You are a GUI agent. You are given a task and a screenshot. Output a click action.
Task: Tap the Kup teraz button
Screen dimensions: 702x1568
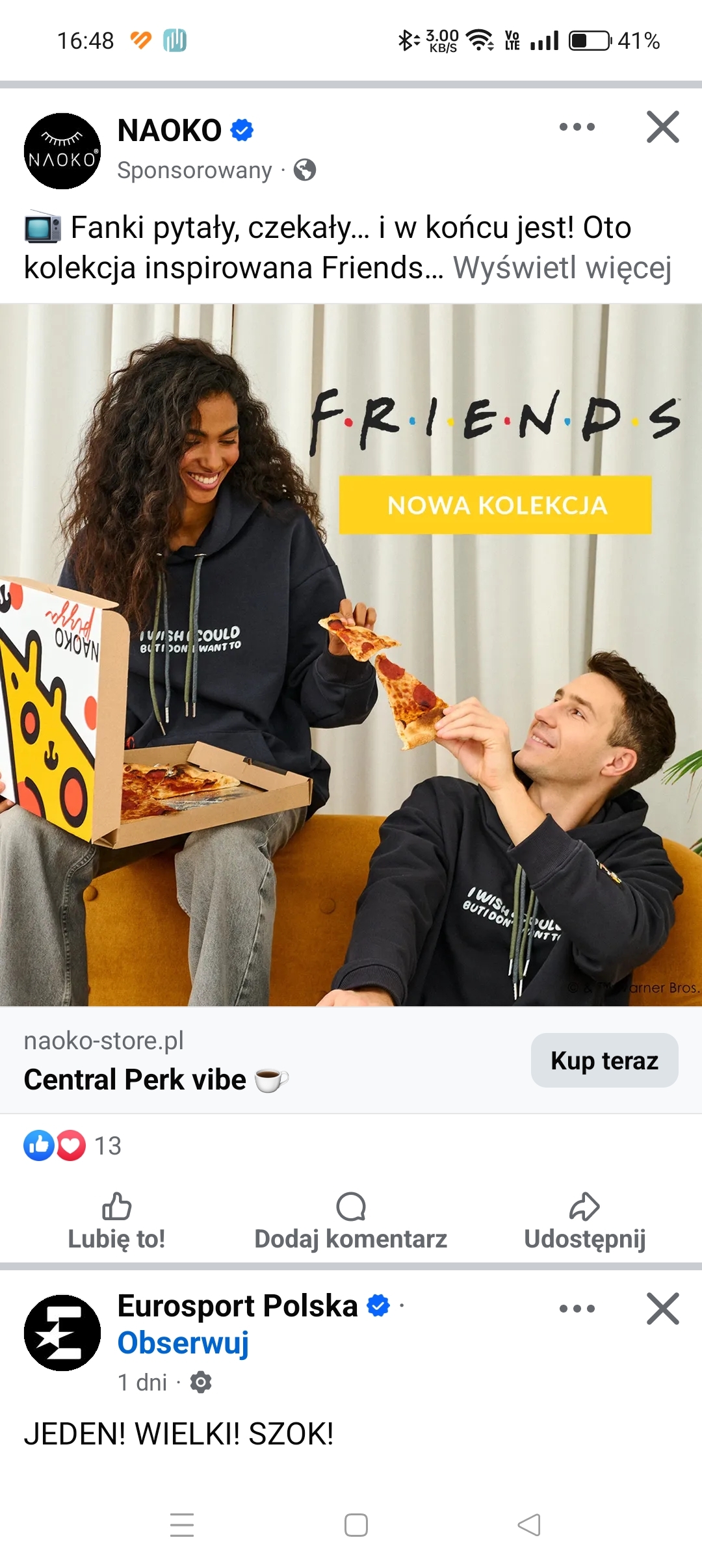[604, 1060]
